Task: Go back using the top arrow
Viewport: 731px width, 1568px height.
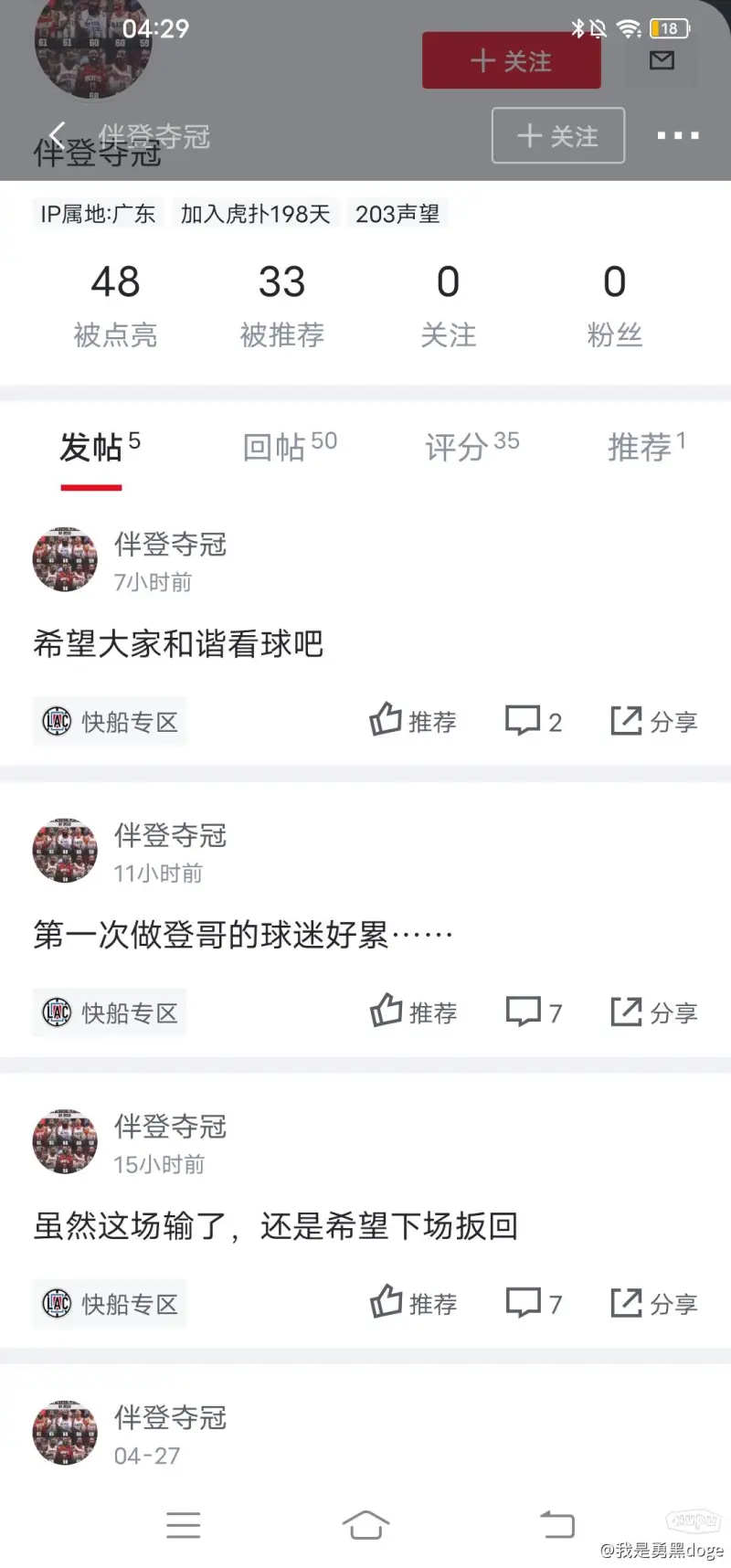Action: click(57, 136)
